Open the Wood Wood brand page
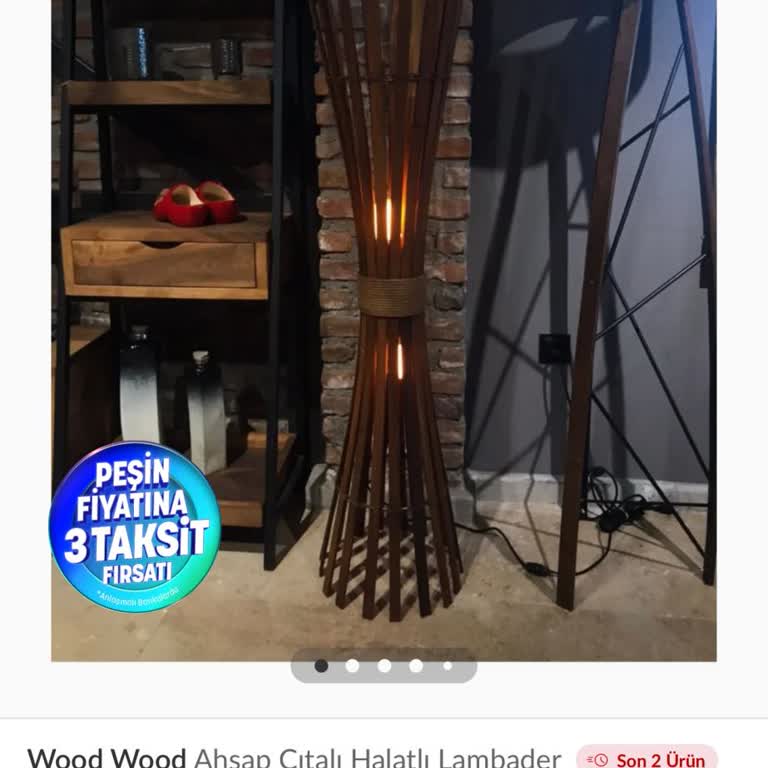Screen dimensions: 768x768 106,757
